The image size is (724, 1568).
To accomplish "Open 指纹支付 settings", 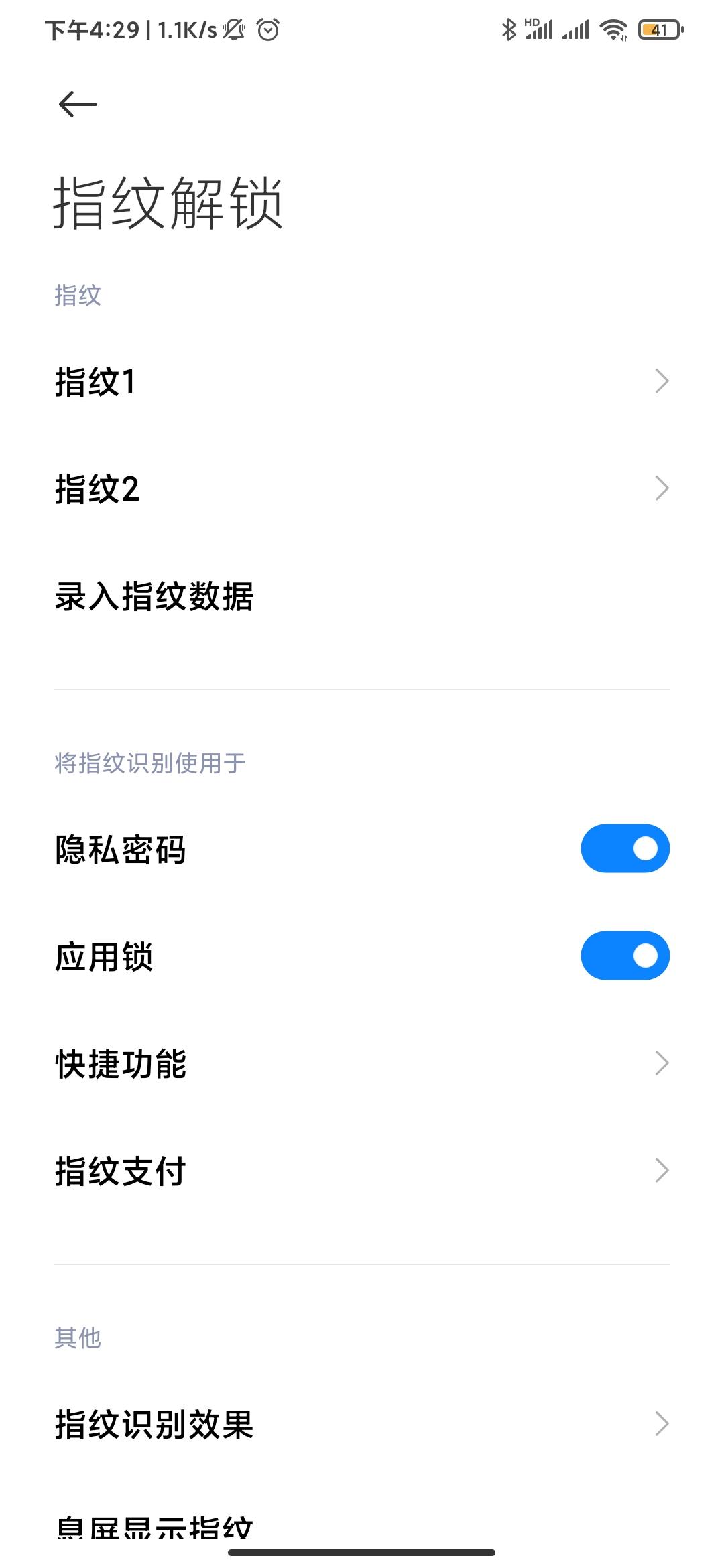I will (x=362, y=1171).
